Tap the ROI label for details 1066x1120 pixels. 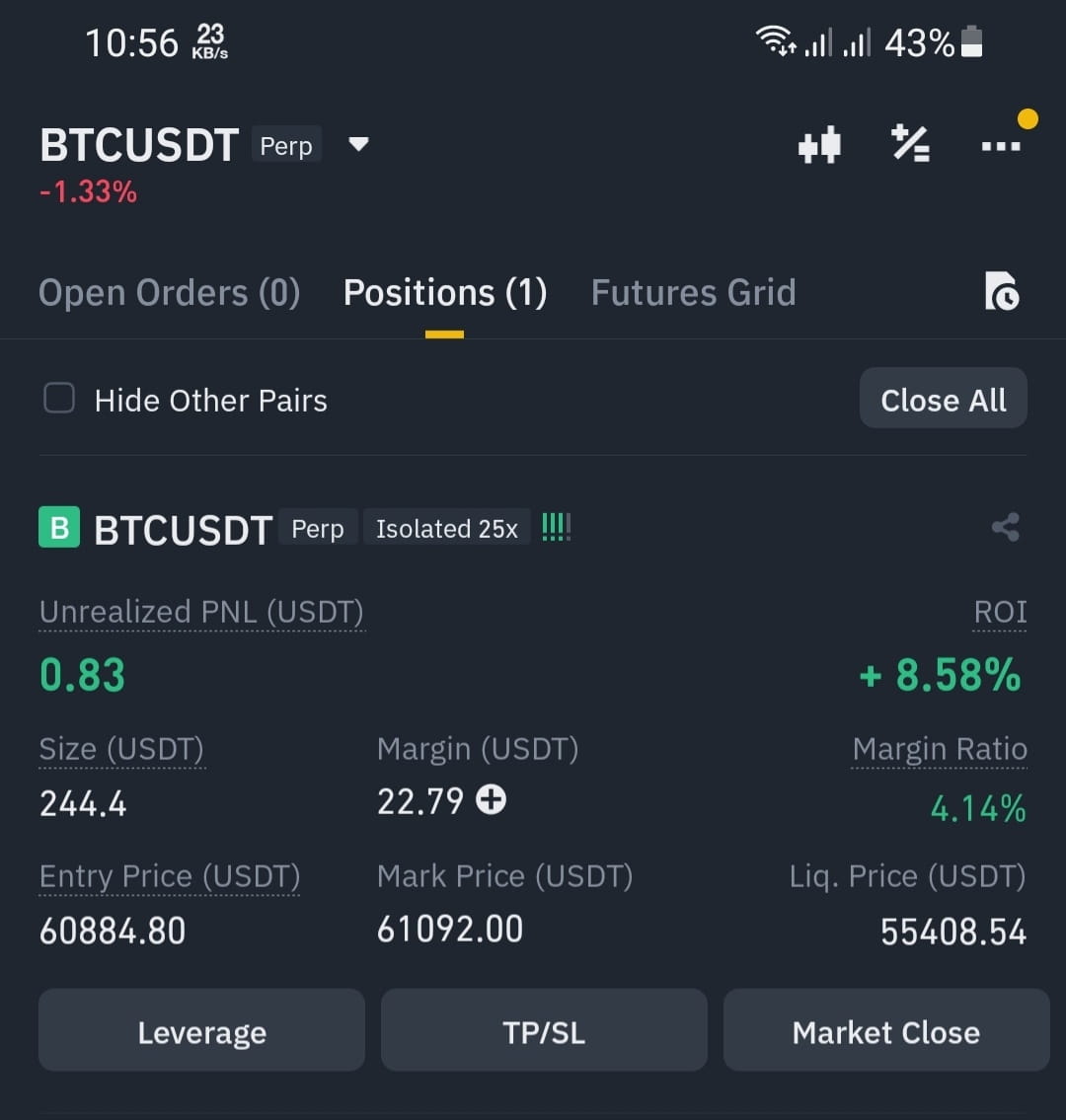[1000, 612]
